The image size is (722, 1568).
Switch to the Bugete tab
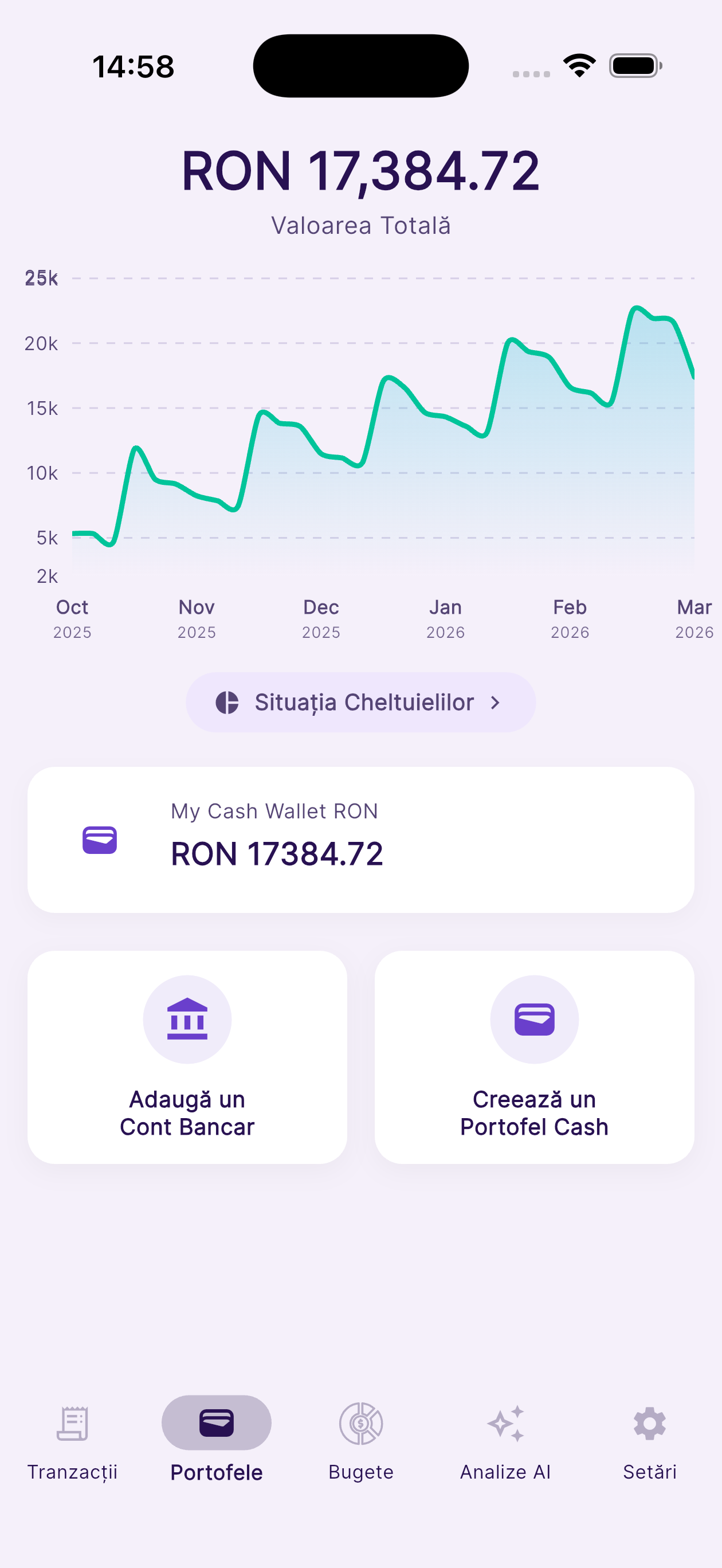pos(360,1471)
